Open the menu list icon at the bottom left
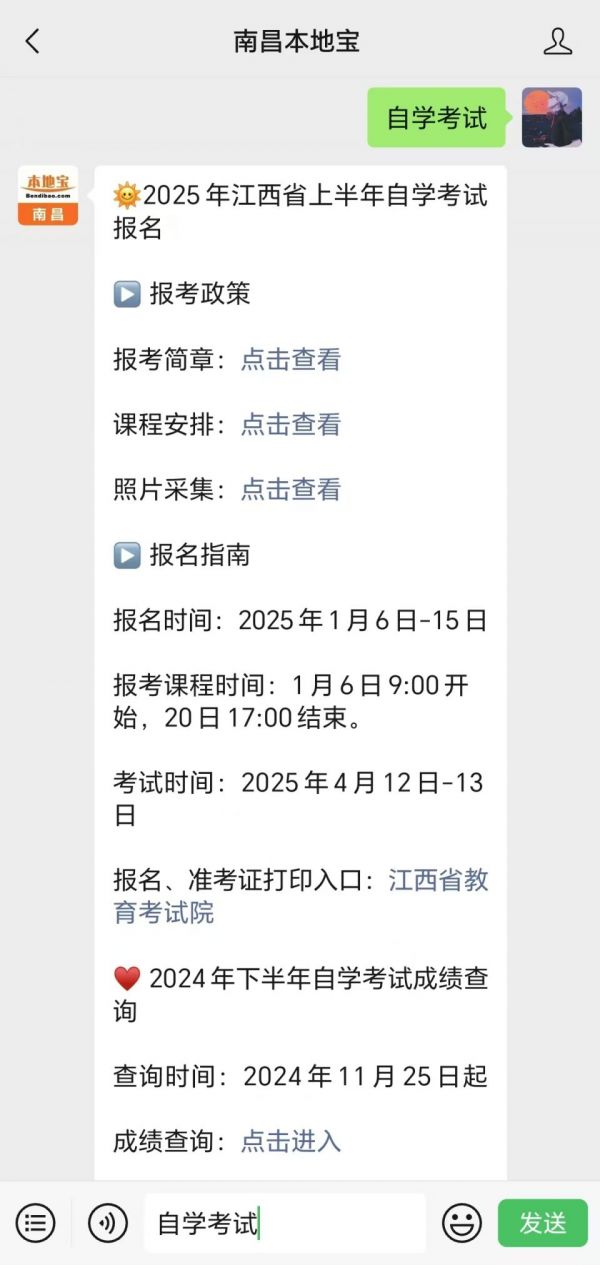 (x=36, y=1223)
